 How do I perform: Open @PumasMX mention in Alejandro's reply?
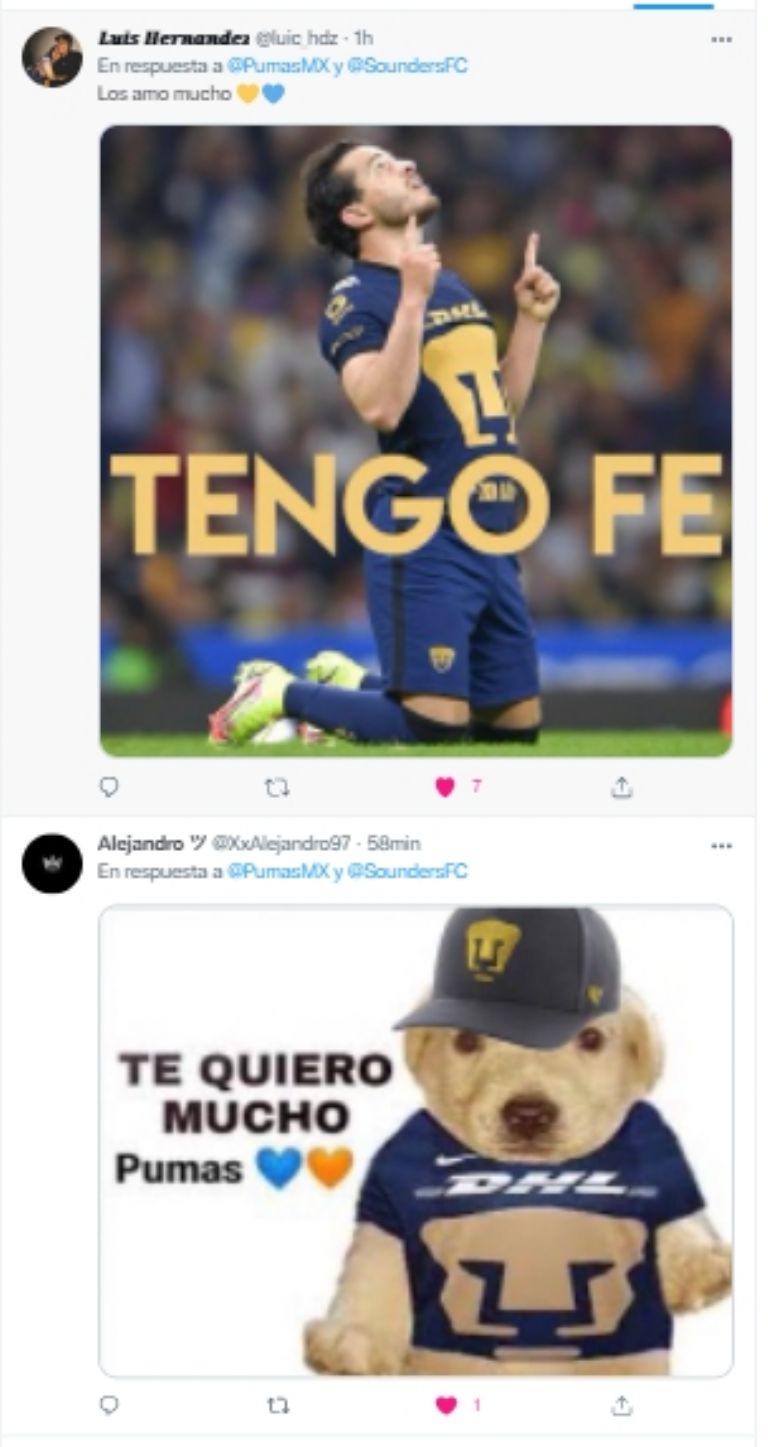pyautogui.click(x=277, y=871)
